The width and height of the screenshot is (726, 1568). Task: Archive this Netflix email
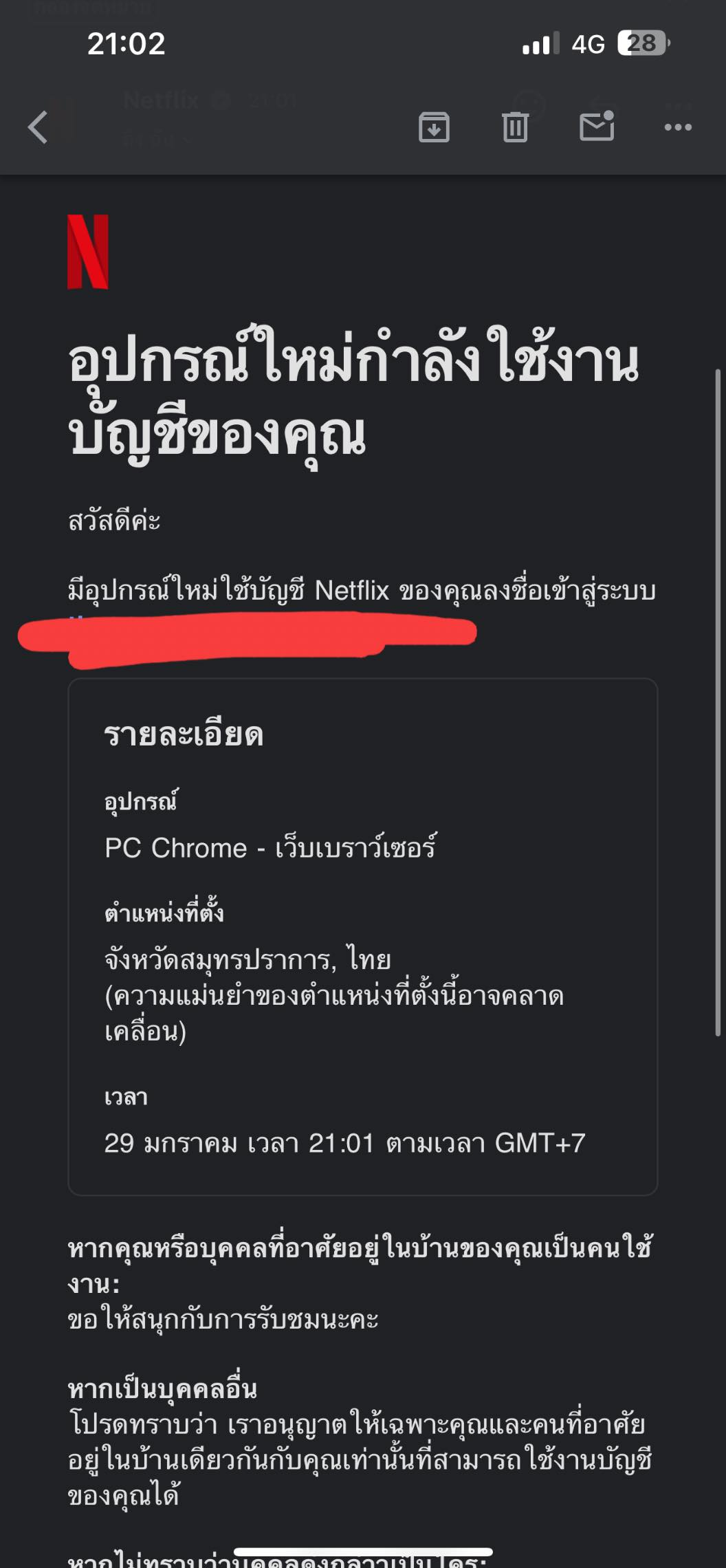434,127
